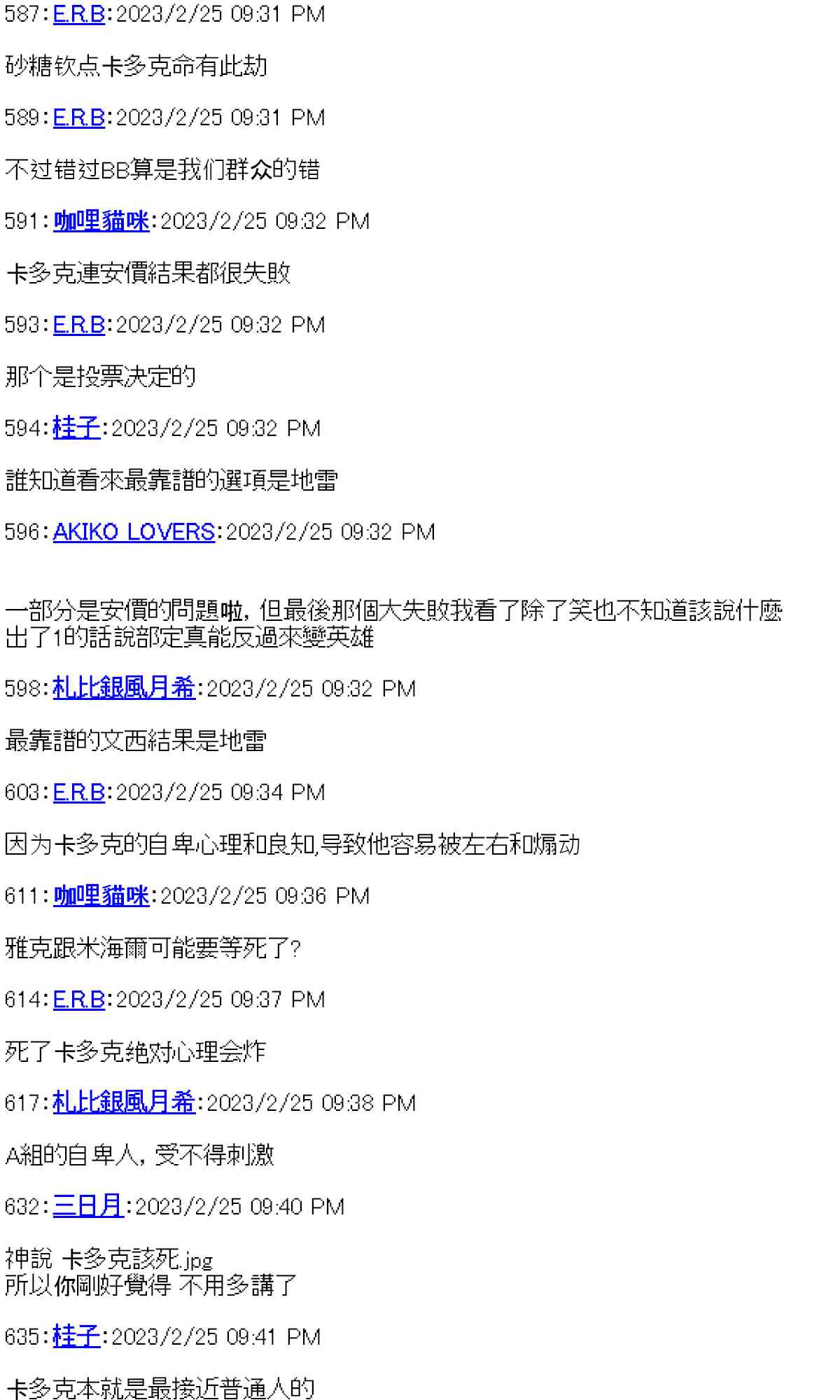
Task: Tap 札比銀風月希 link on post 598
Action: point(125,689)
